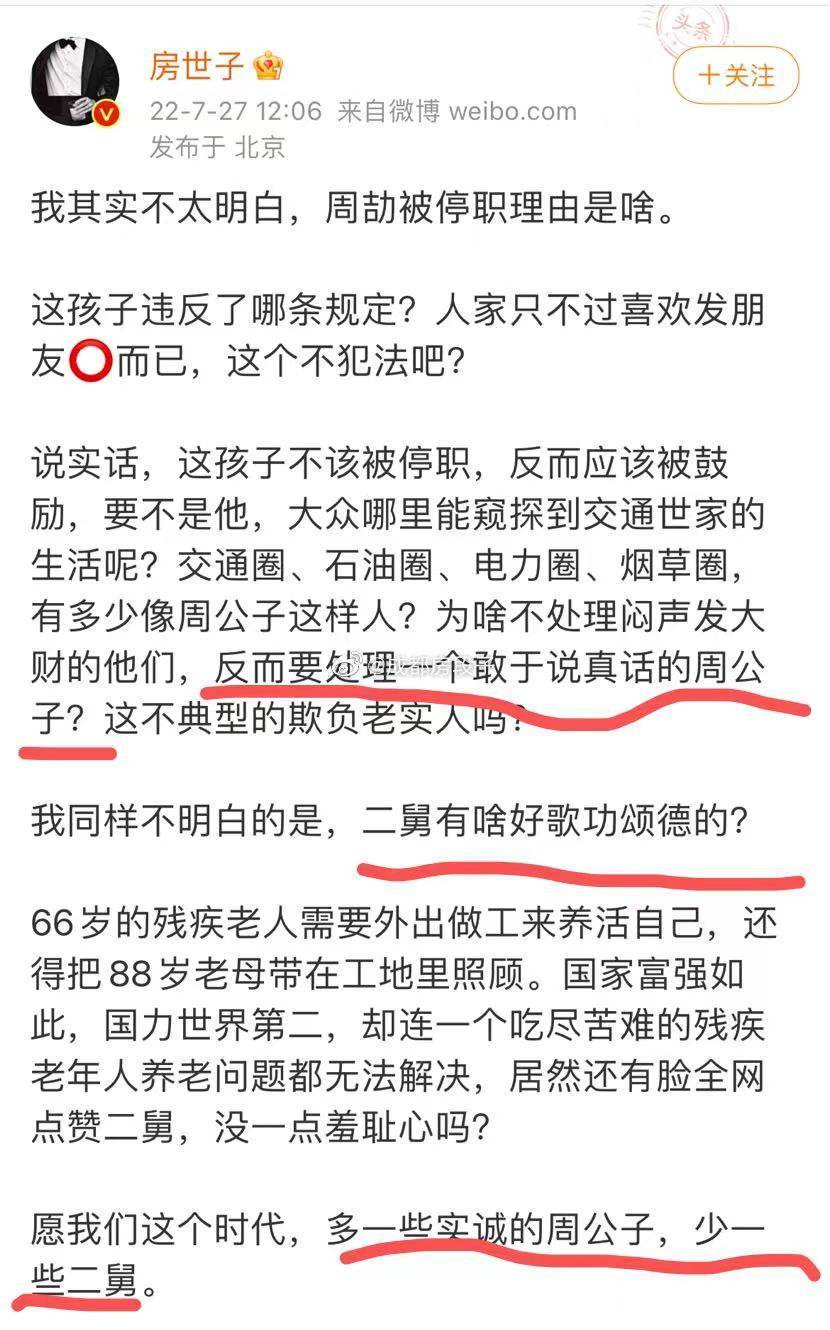
Task: Open the 房世子 username profile link
Action: [197, 67]
